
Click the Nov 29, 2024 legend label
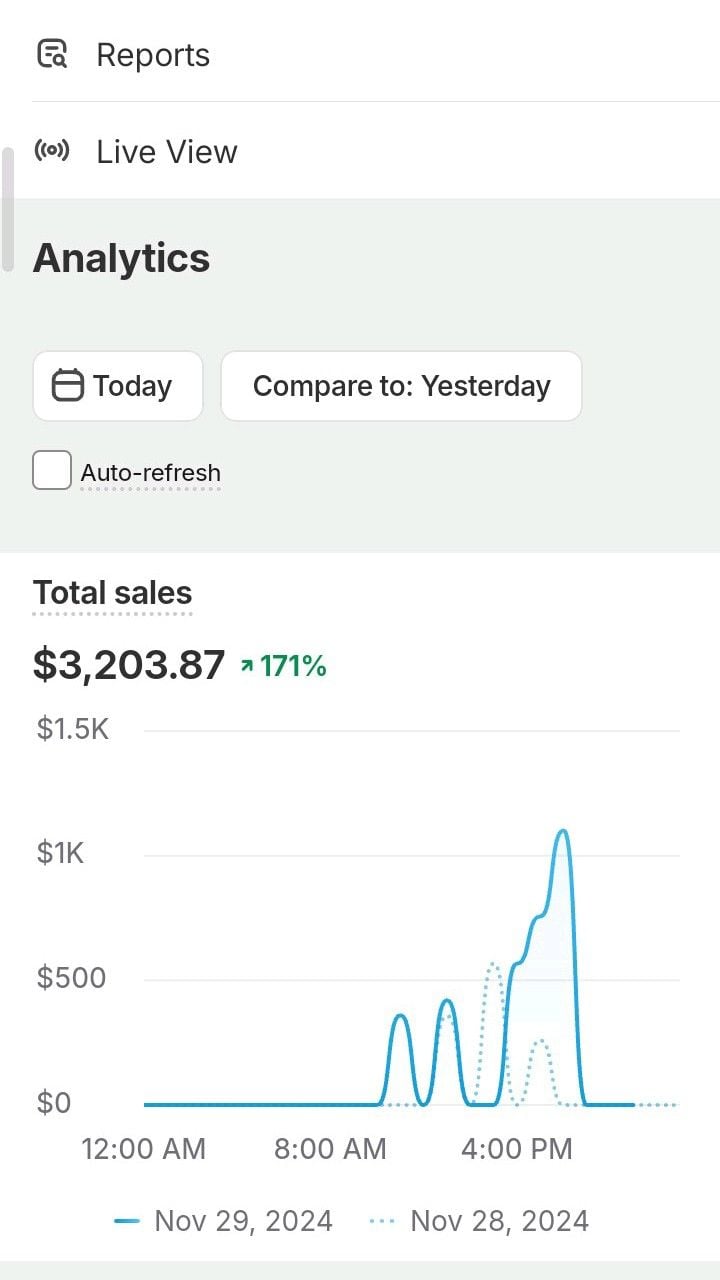click(x=242, y=1221)
